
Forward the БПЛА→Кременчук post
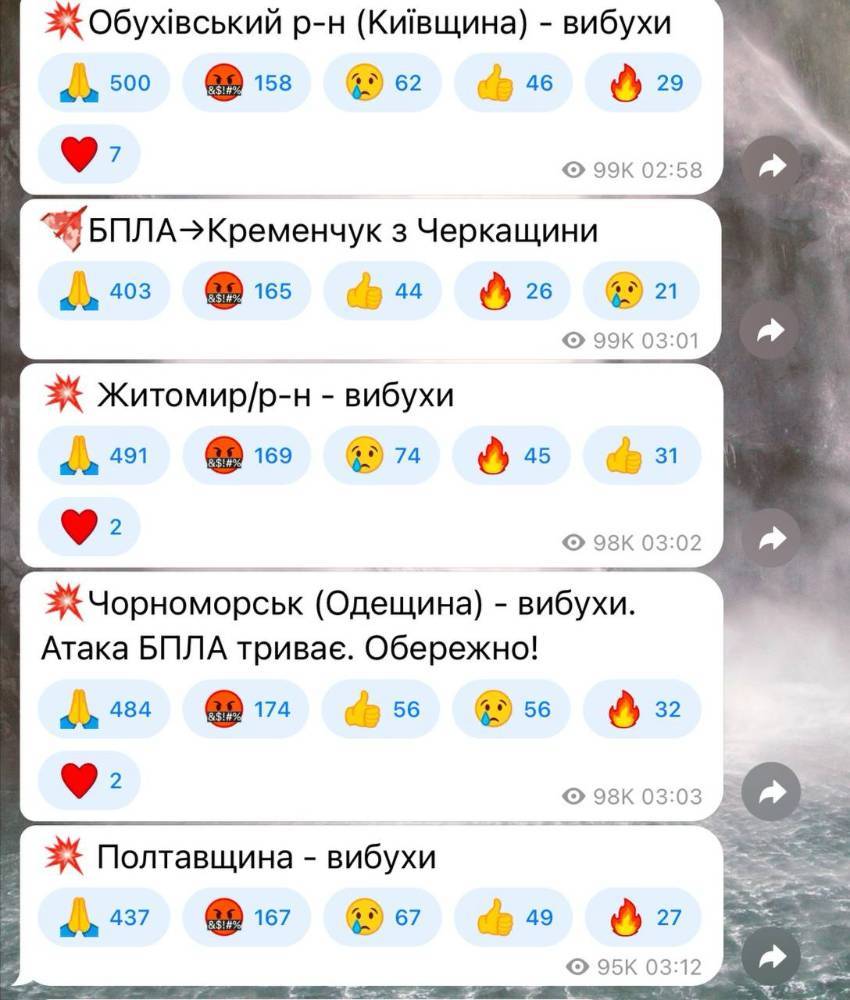pos(770,330)
